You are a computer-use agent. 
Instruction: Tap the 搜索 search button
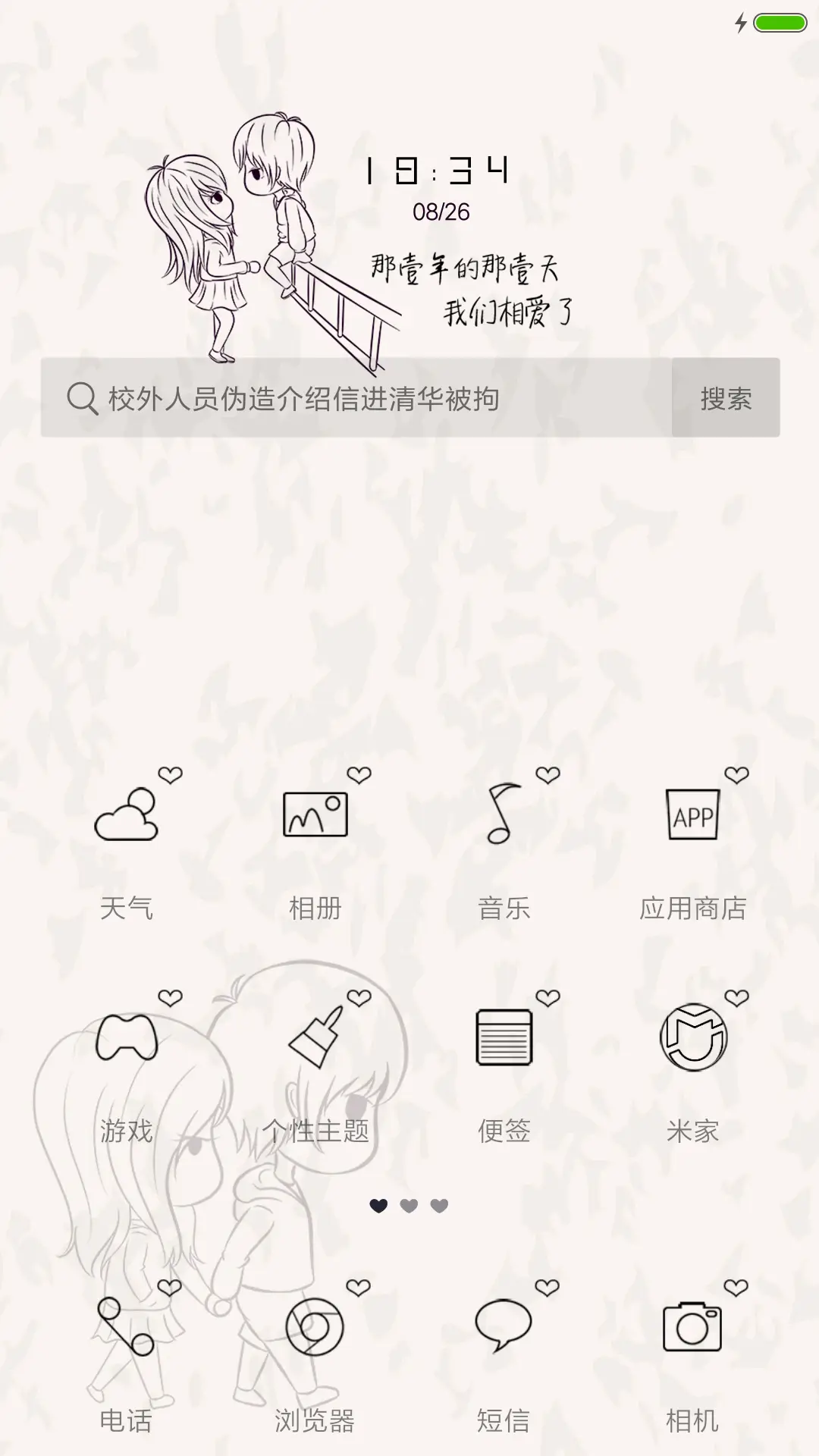724,400
